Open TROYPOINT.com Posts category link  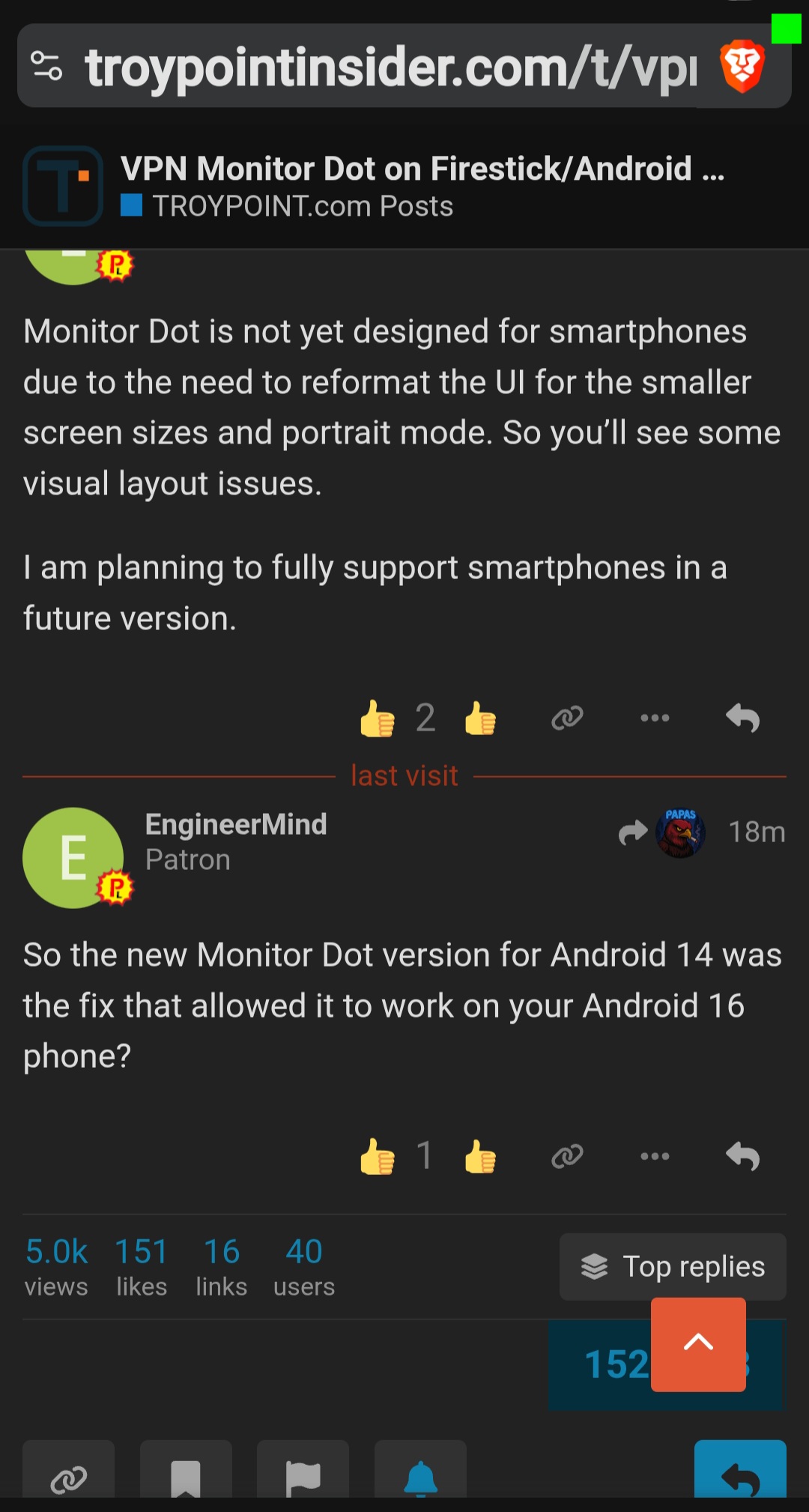click(x=302, y=206)
